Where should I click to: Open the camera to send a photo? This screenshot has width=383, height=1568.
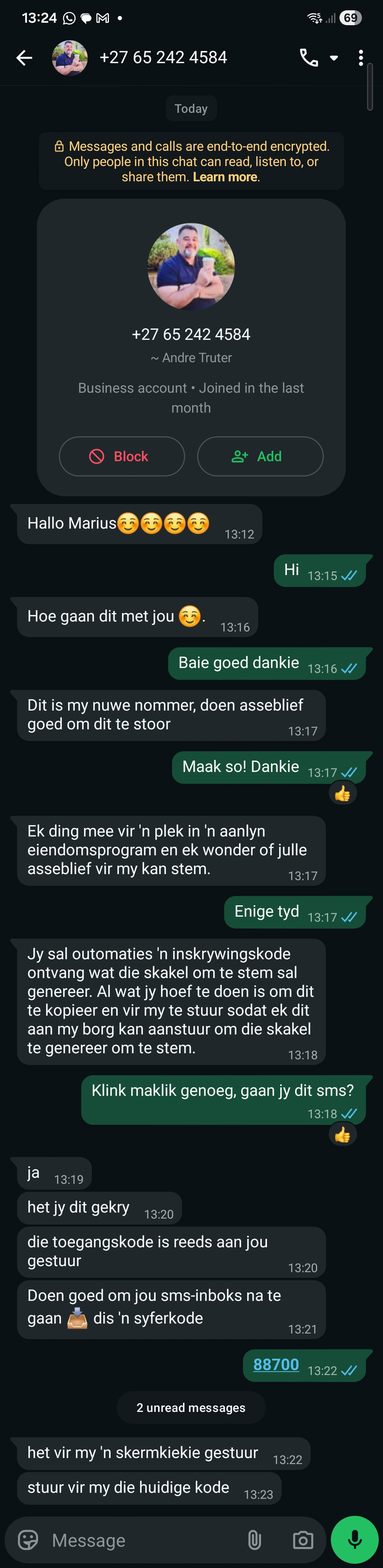(x=302, y=1540)
